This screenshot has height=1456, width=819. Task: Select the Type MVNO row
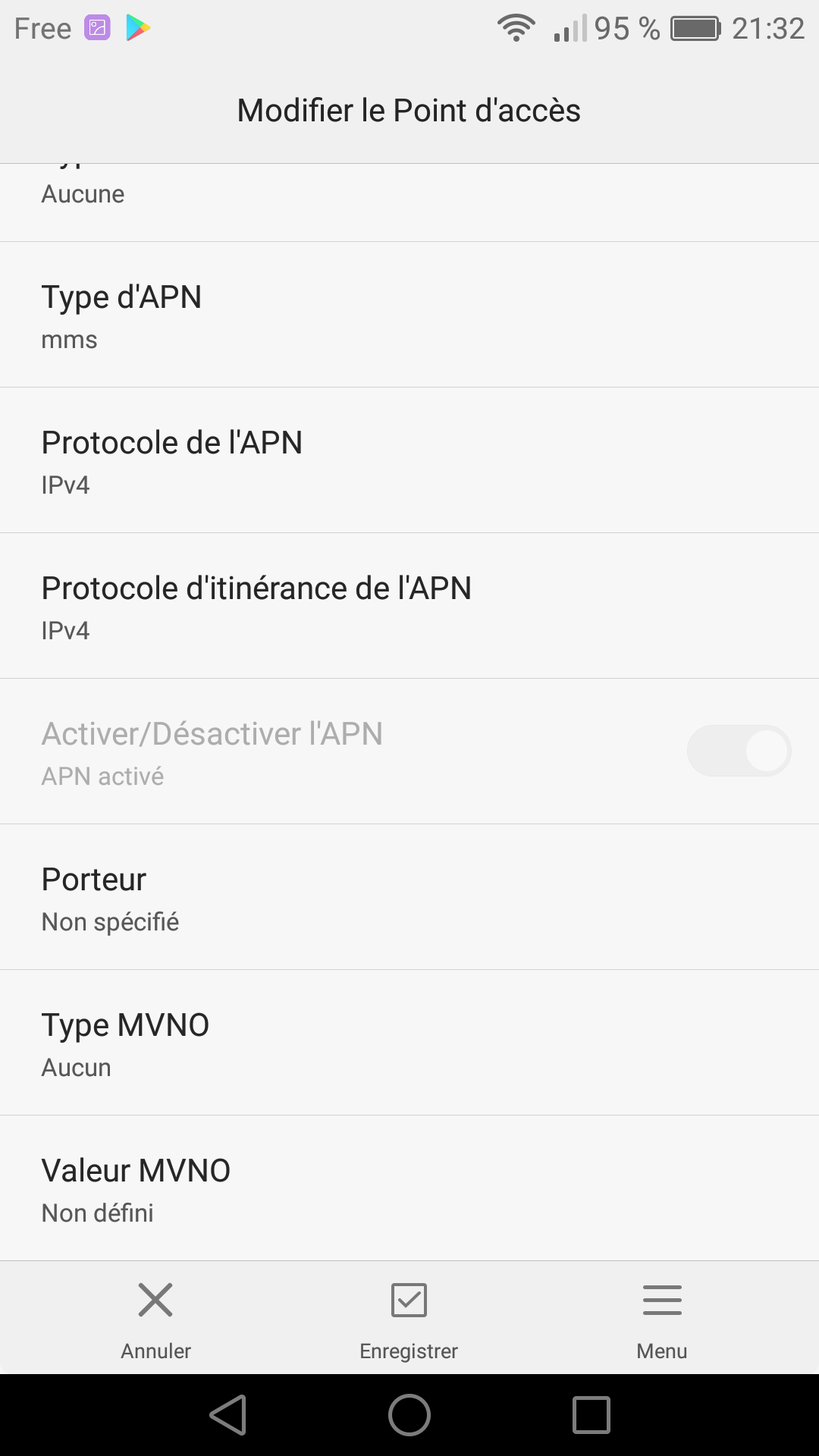(409, 1043)
